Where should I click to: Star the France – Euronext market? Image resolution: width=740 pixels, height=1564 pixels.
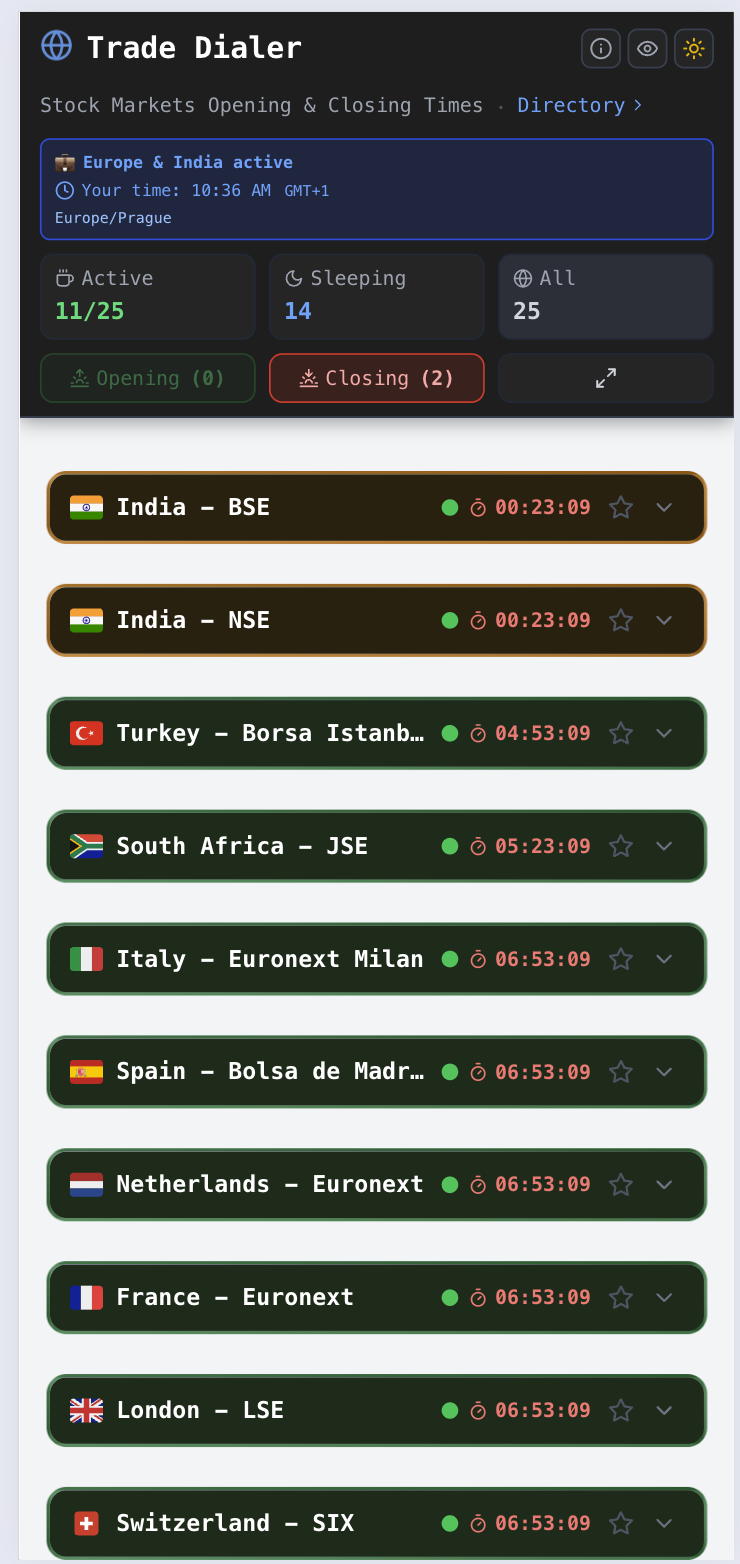pos(621,1298)
